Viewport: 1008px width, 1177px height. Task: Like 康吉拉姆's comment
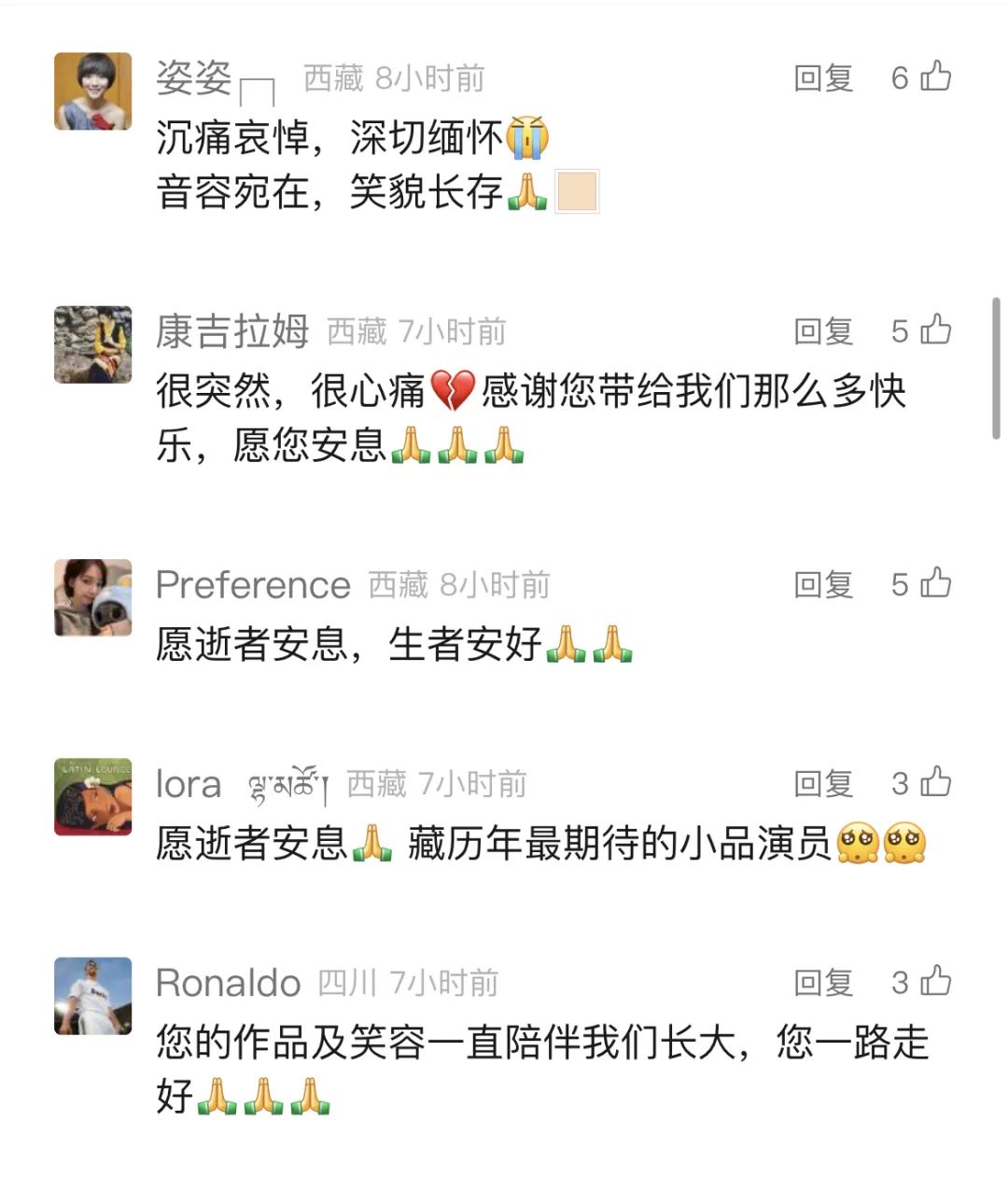(935, 329)
